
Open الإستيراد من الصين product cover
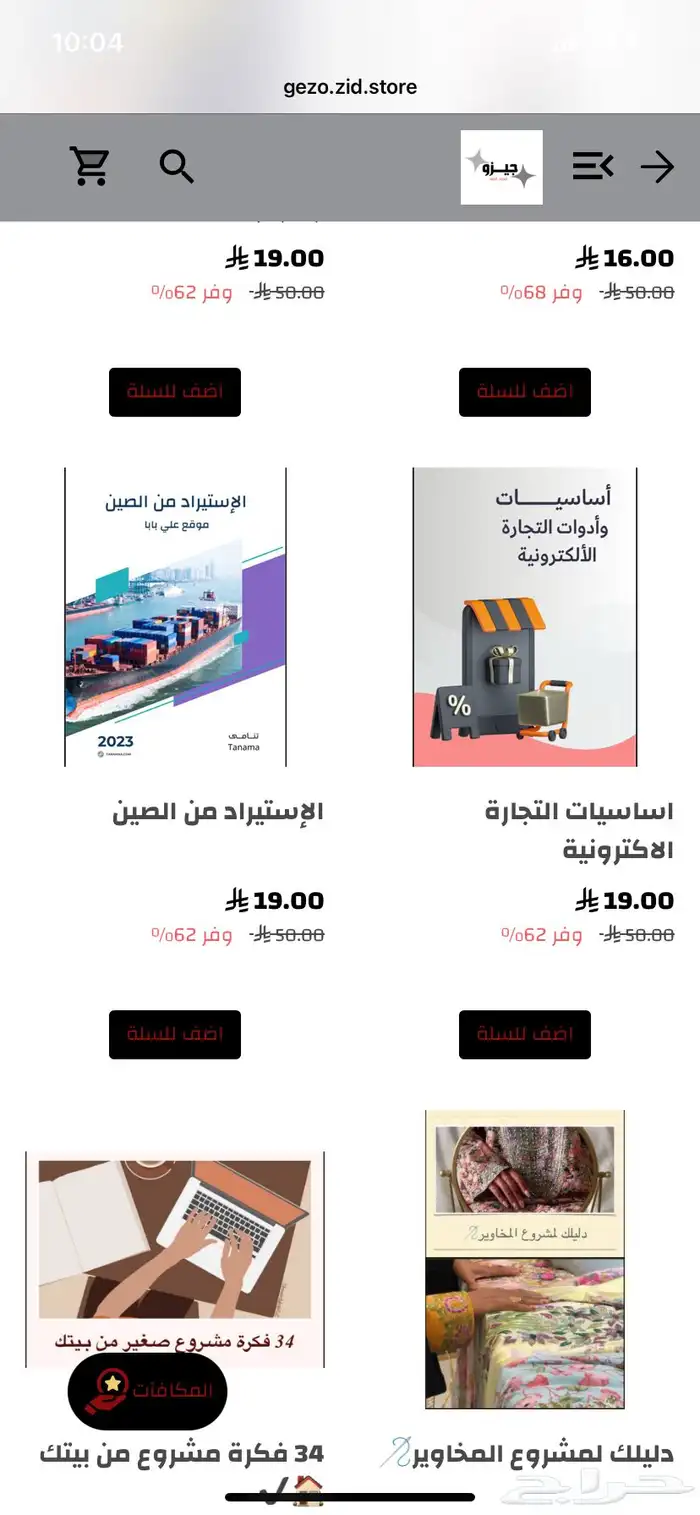pyautogui.click(x=175, y=617)
